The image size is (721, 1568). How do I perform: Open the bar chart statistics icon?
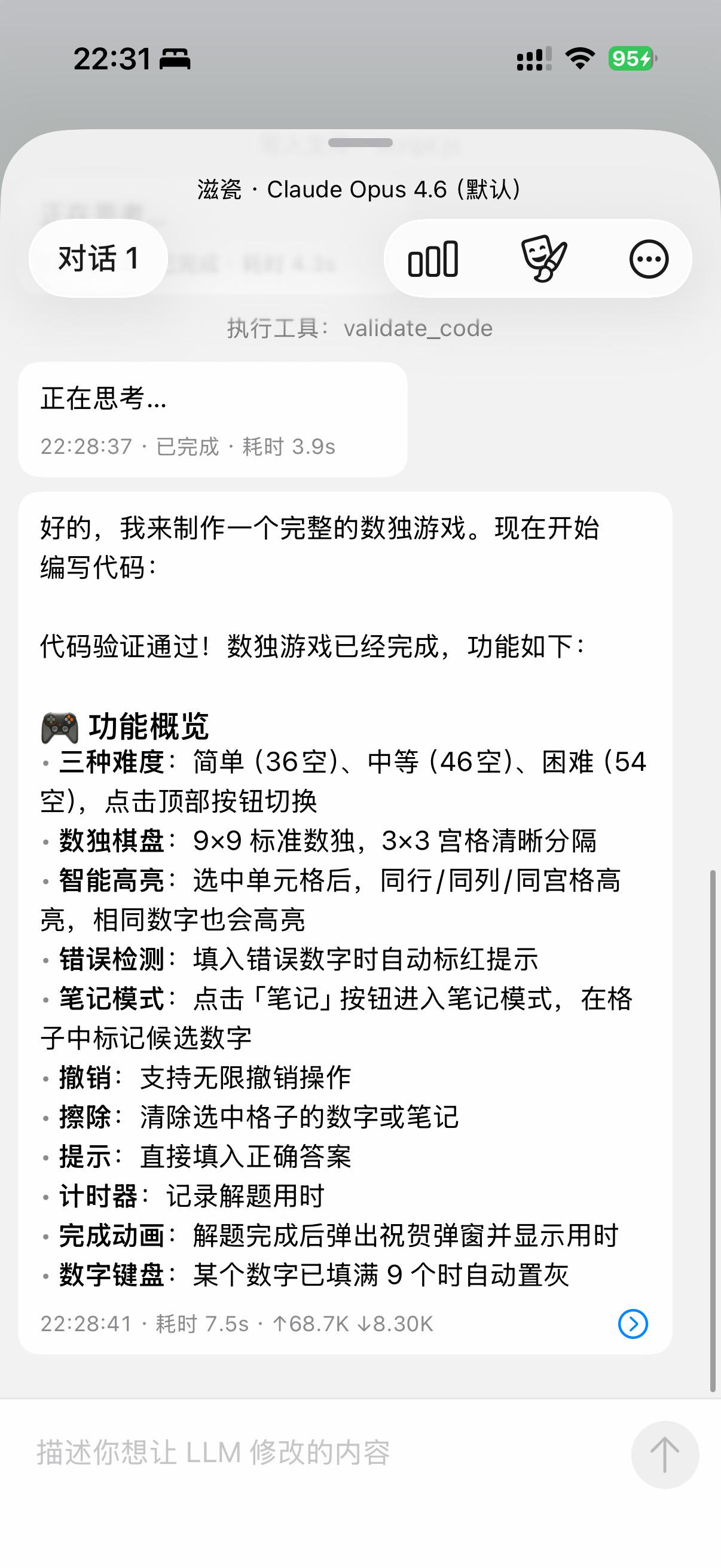(433, 259)
